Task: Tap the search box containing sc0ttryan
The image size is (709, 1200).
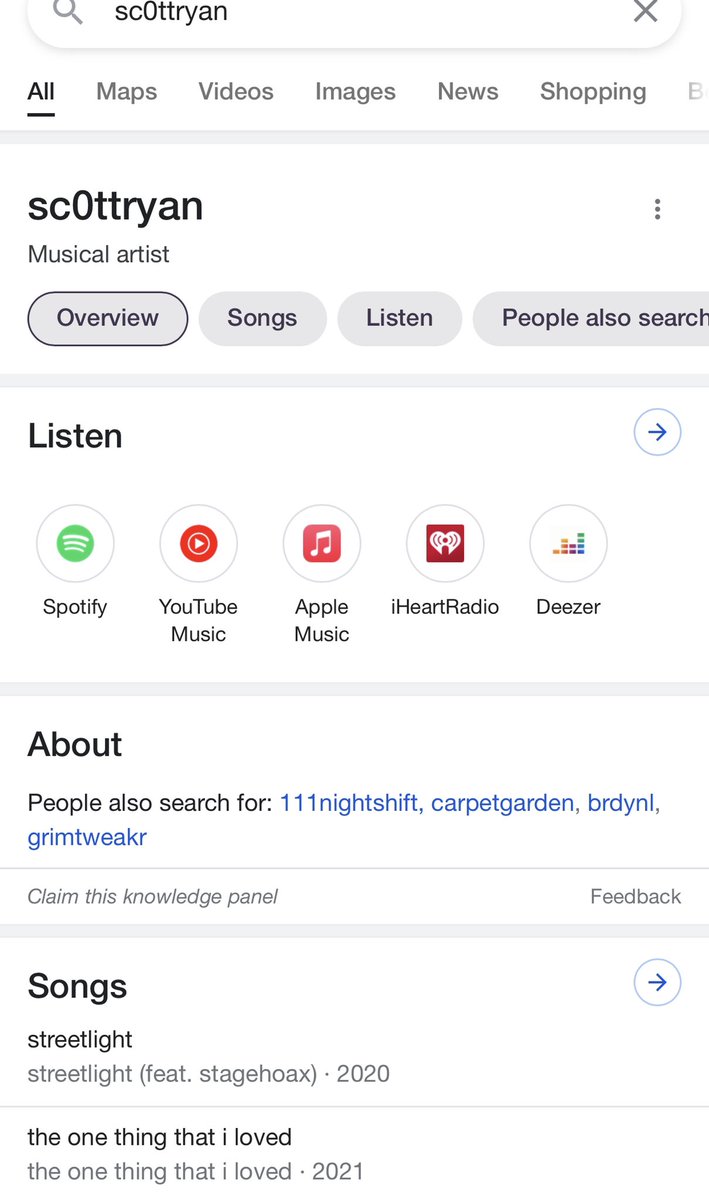Action: [x=350, y=14]
